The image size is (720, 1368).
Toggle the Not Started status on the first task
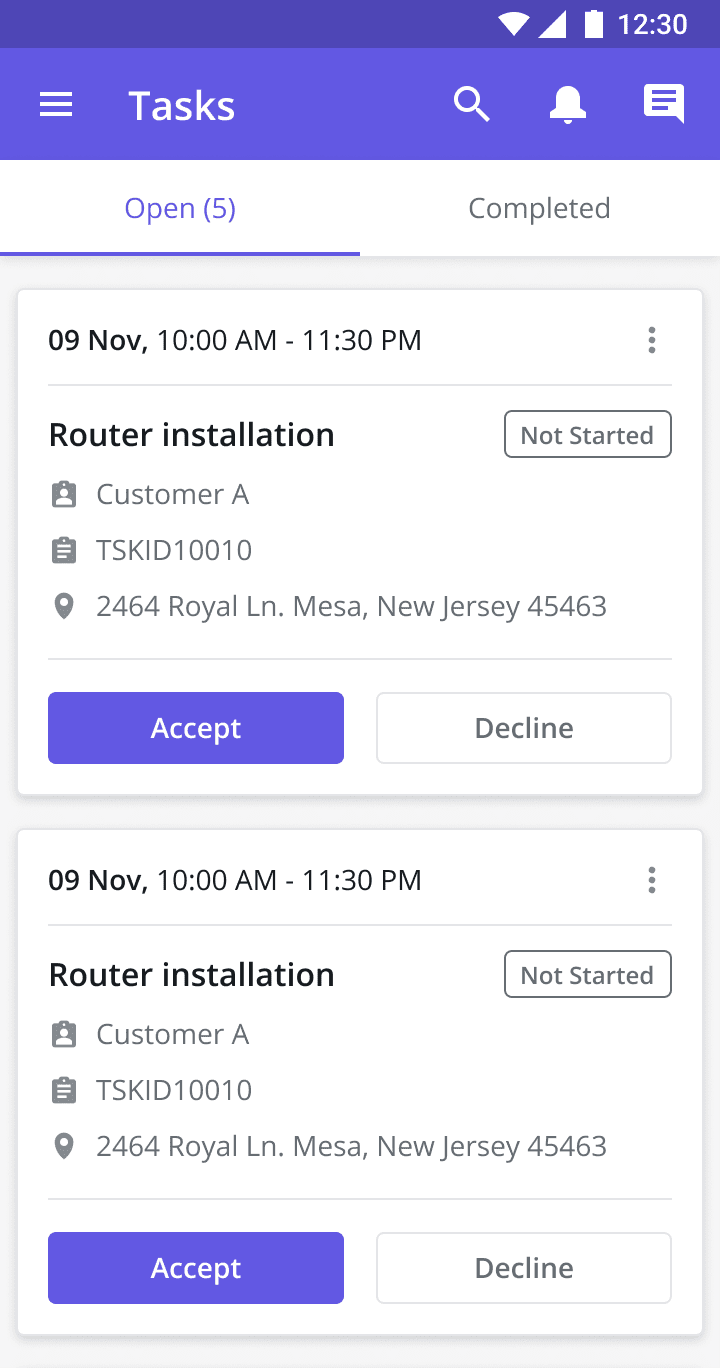(x=587, y=434)
